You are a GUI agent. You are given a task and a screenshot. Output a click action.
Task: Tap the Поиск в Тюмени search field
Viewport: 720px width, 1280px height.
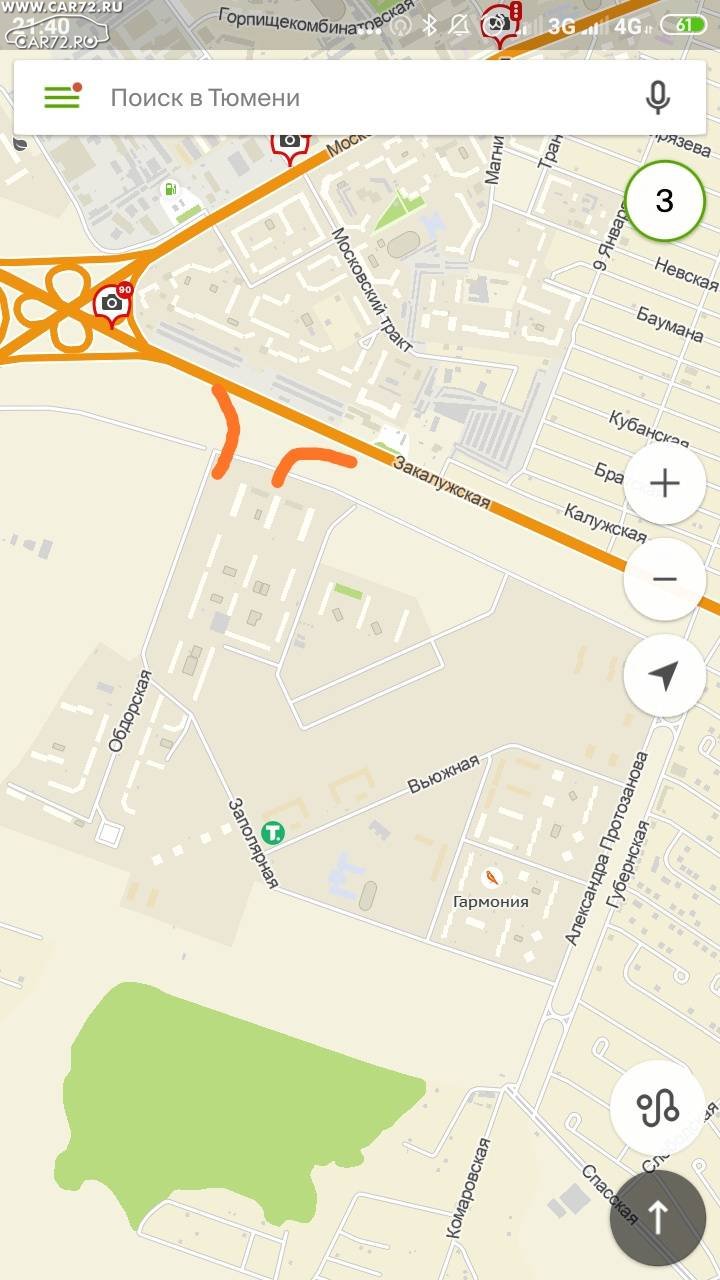point(360,97)
